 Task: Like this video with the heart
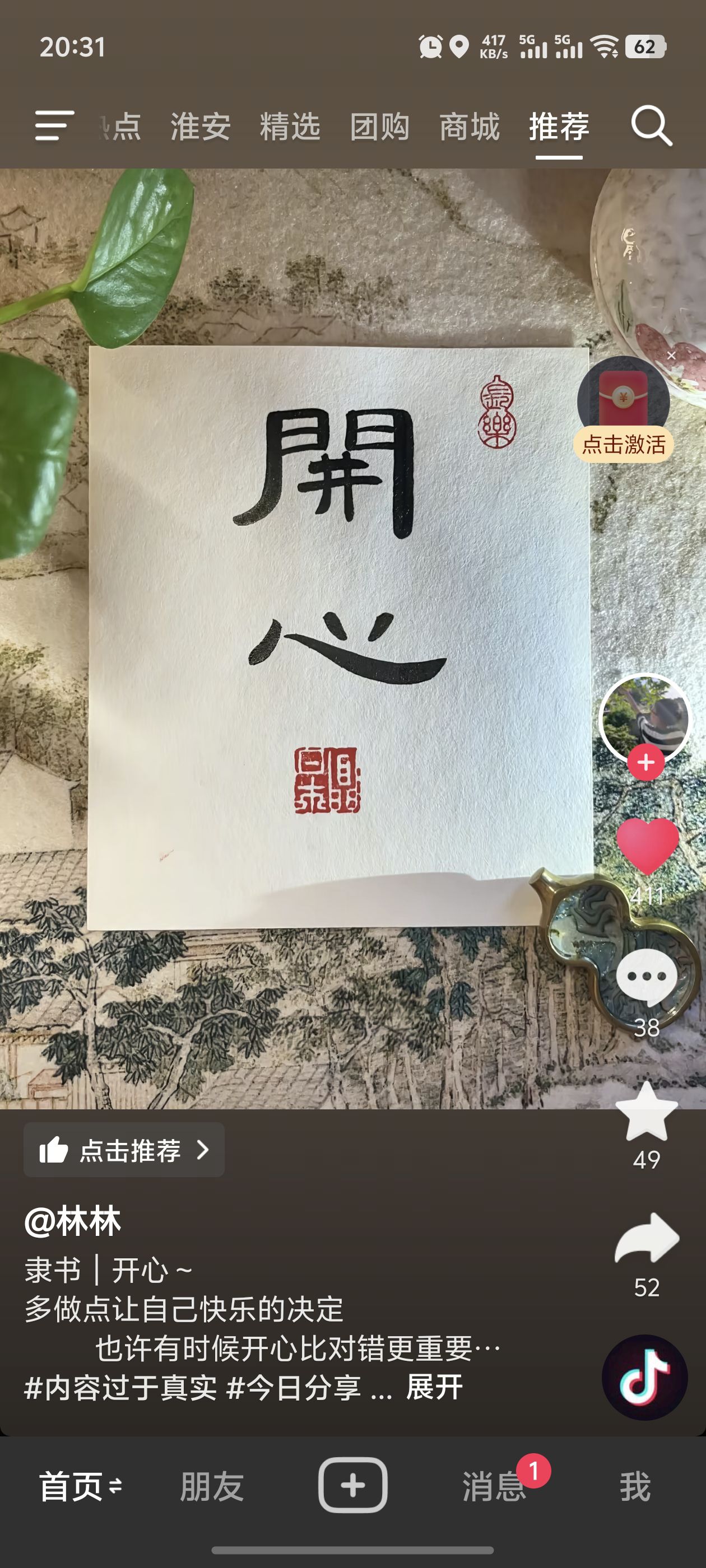coord(647,846)
